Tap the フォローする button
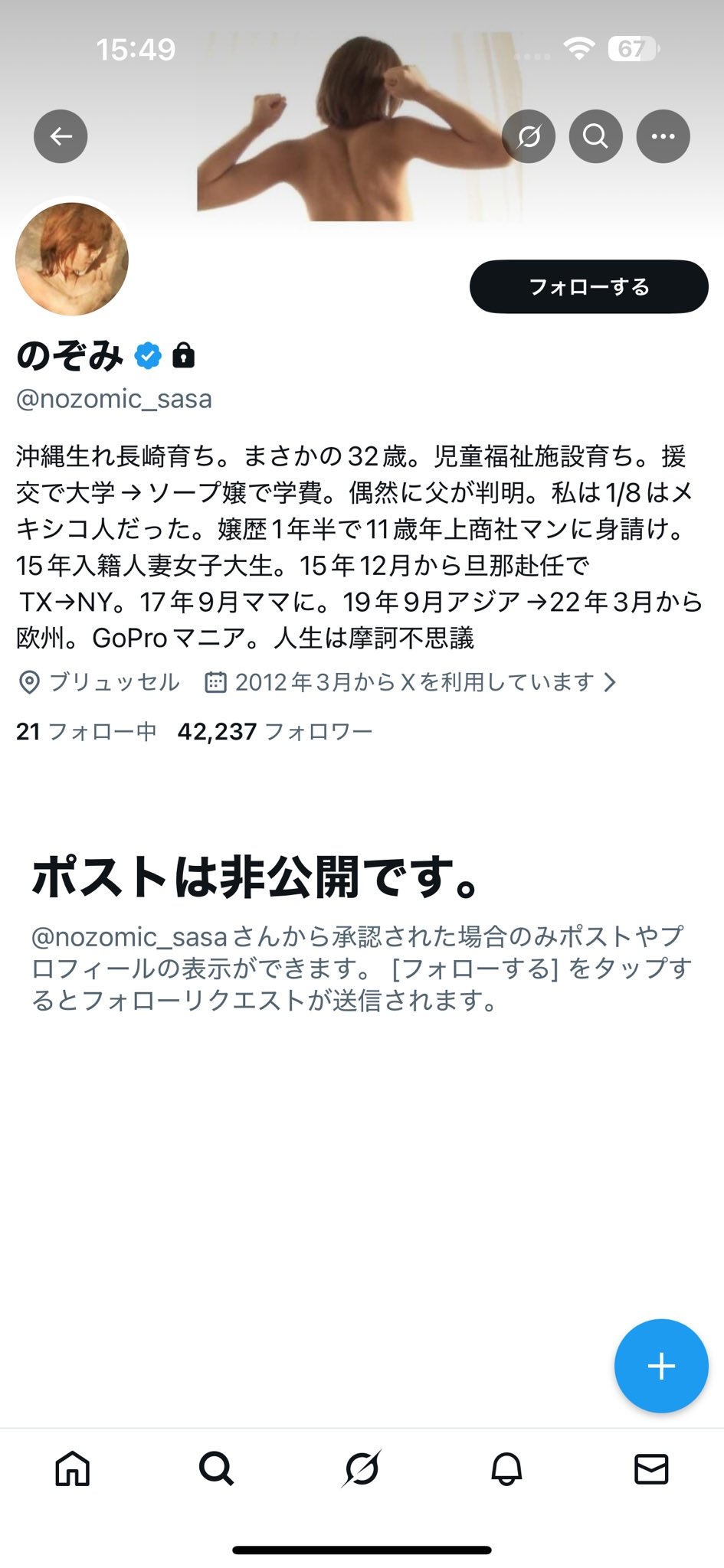This screenshot has width=724, height=1568. click(588, 286)
